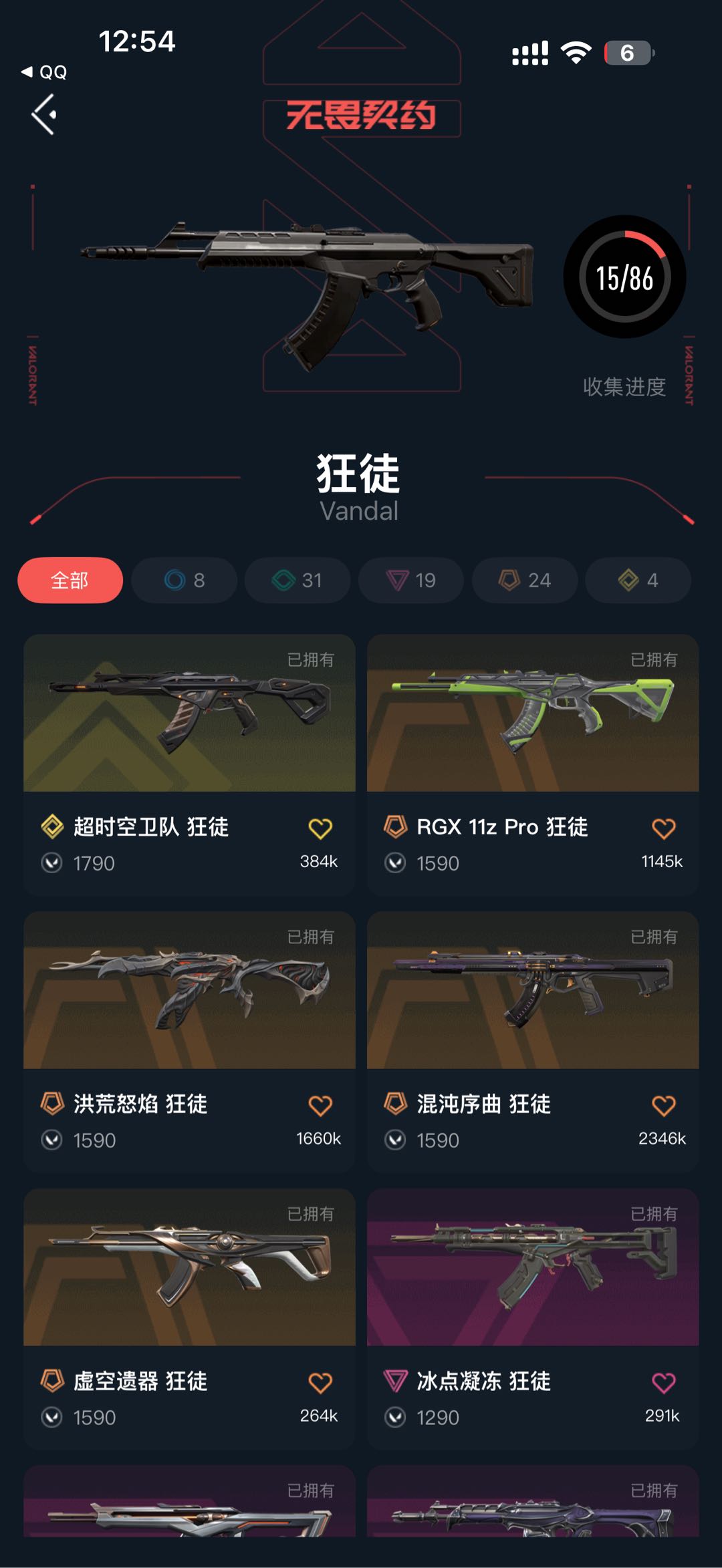Select the 全部 filter chip
Image resolution: width=722 pixels, height=1568 pixels.
coord(70,580)
